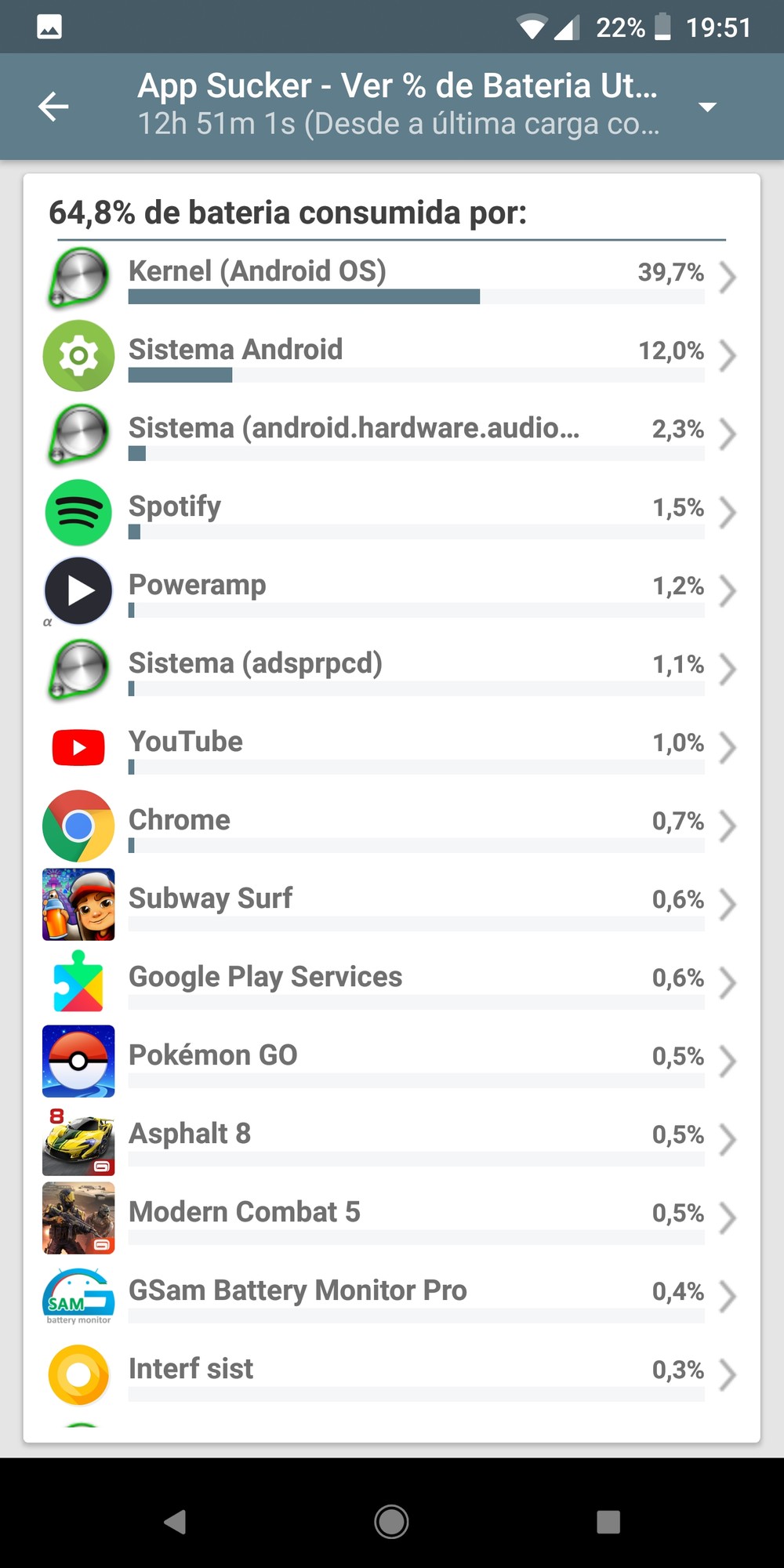Open Spotify battery usage
Screen dimensions: 784x1568
click(x=392, y=512)
